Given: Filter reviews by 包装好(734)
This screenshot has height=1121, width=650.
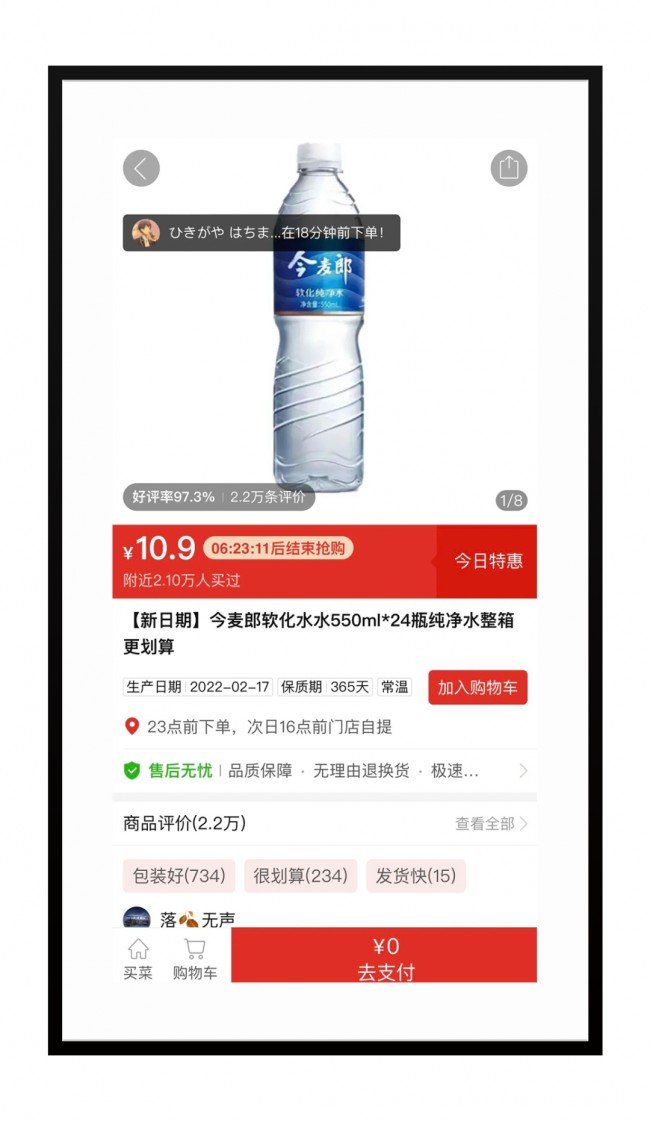Looking at the screenshot, I should 179,876.
